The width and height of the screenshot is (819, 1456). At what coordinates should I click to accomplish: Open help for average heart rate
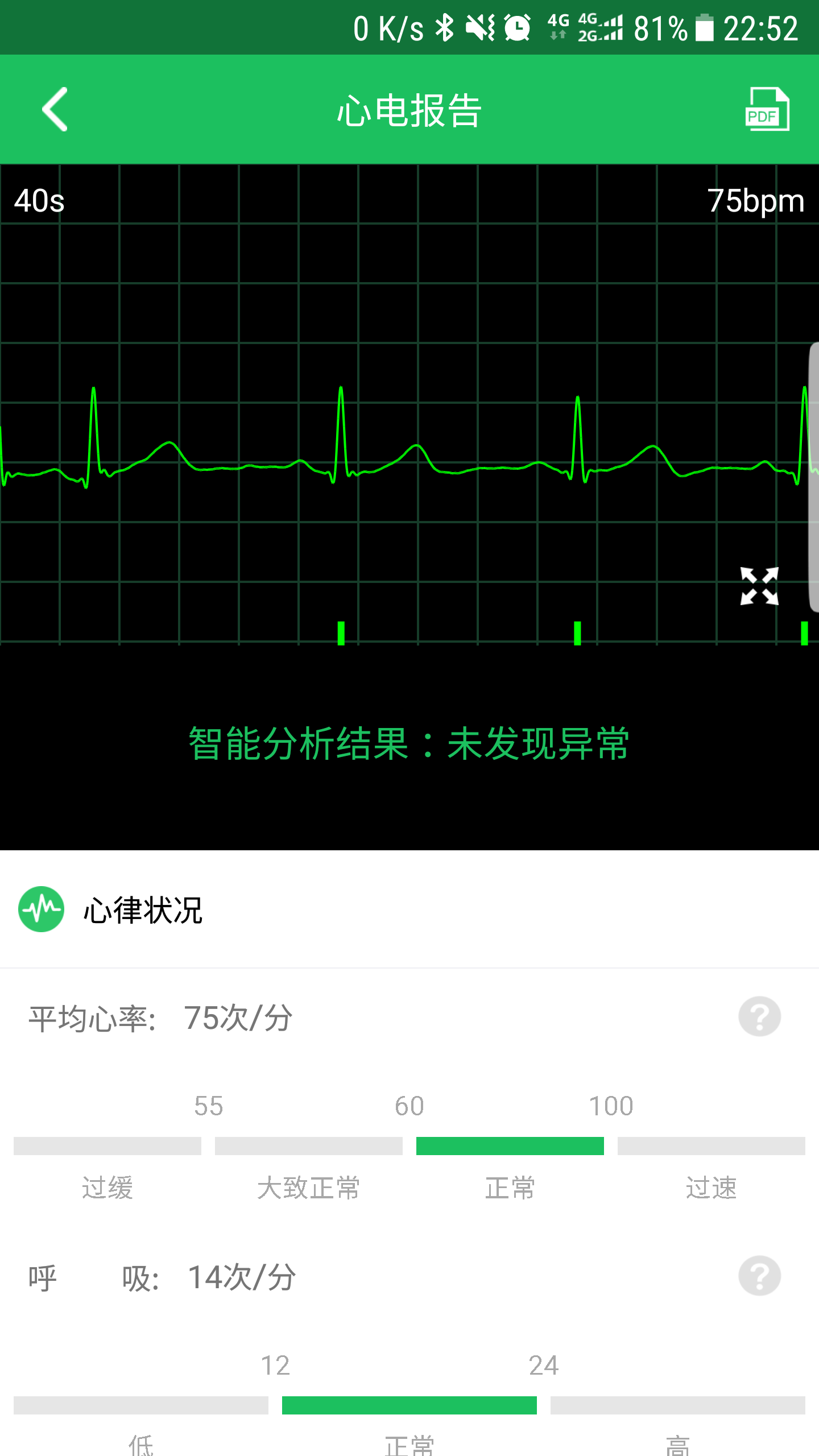point(759,1016)
